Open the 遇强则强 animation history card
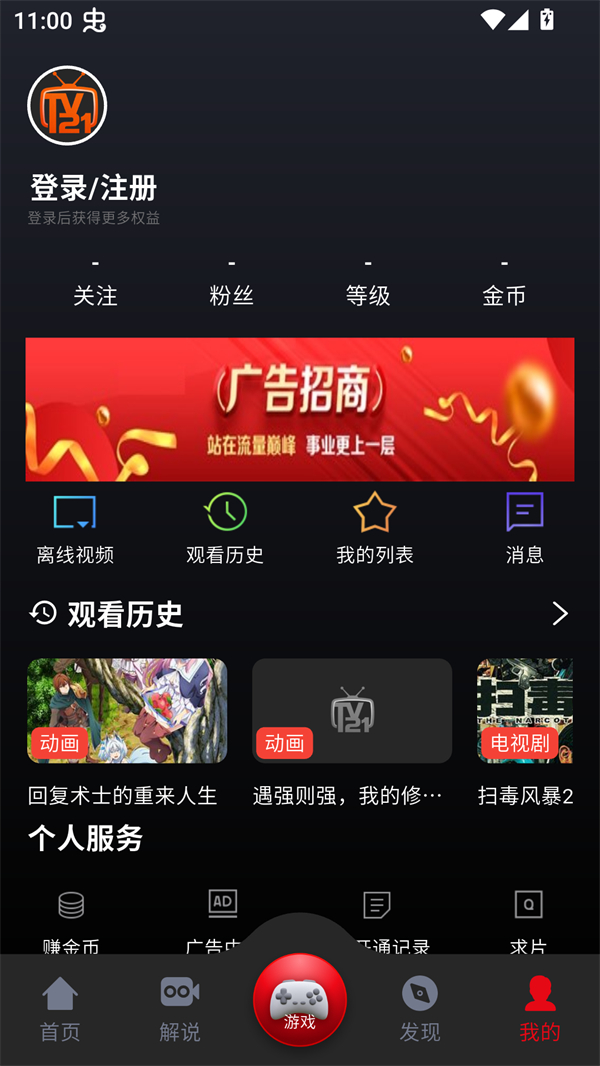 coord(352,711)
